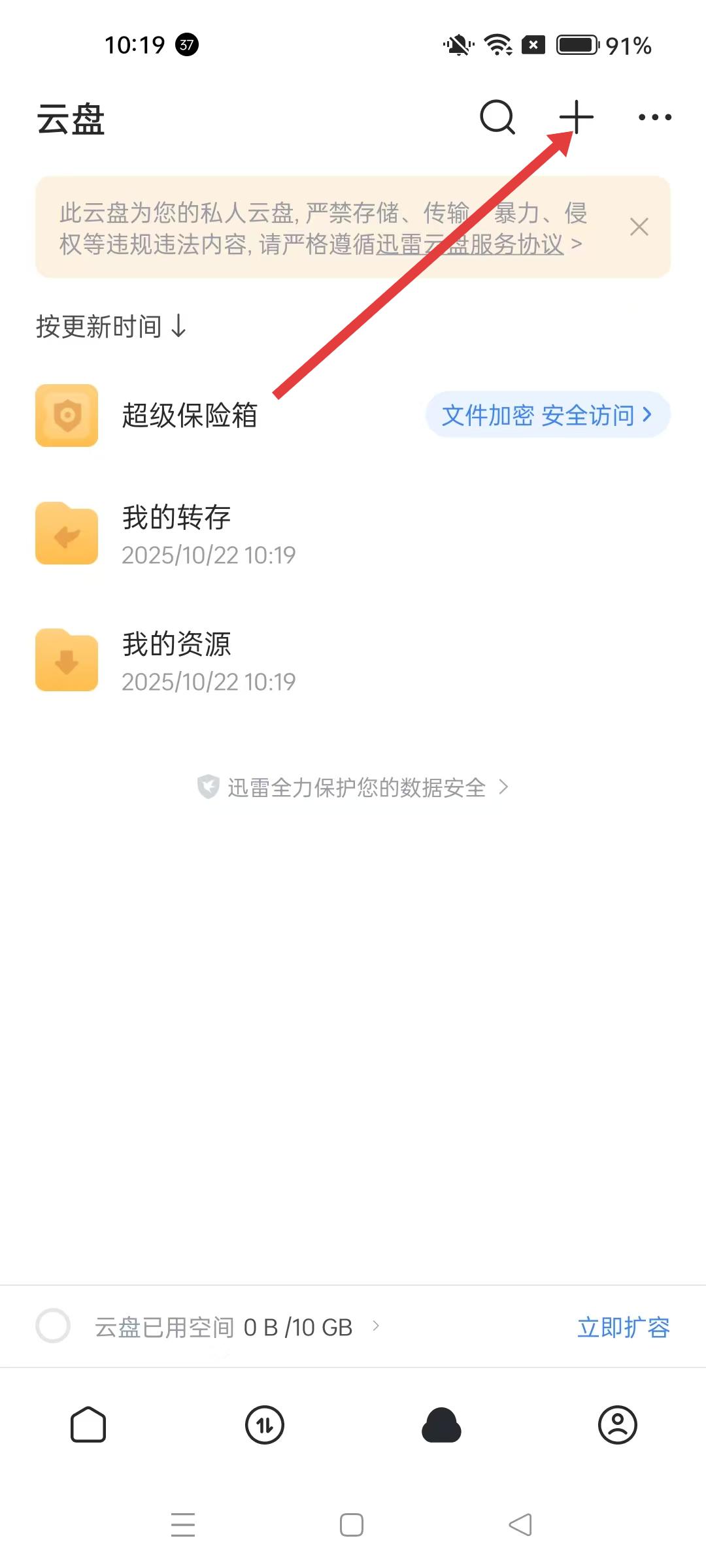Switch to the transfer list tab
Screen dimensions: 706x1568
[x=265, y=1425]
